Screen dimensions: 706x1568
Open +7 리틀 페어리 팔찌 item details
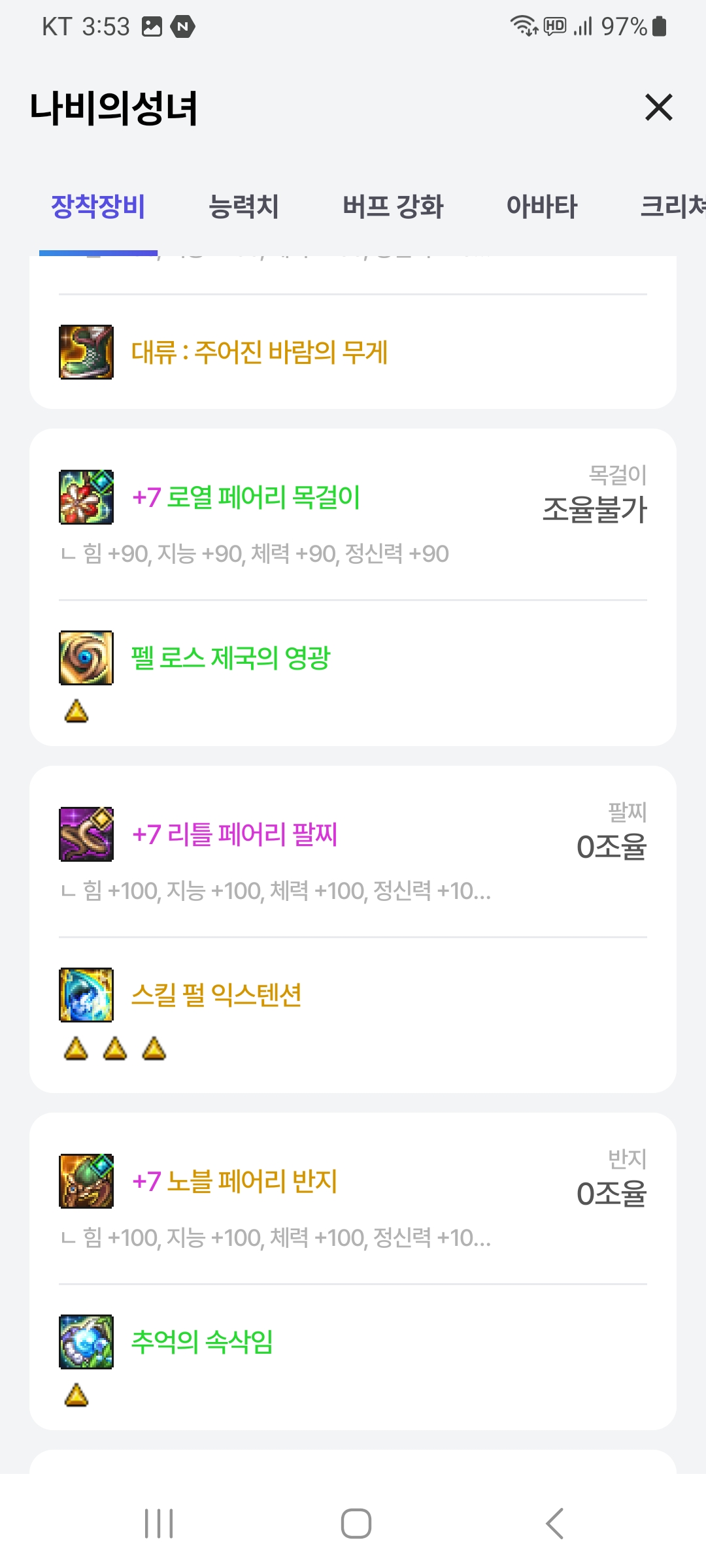(235, 834)
